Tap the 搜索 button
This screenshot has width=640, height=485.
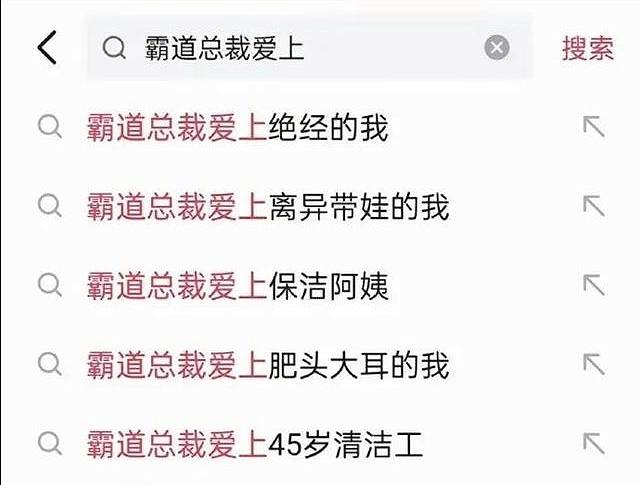pyautogui.click(x=587, y=48)
